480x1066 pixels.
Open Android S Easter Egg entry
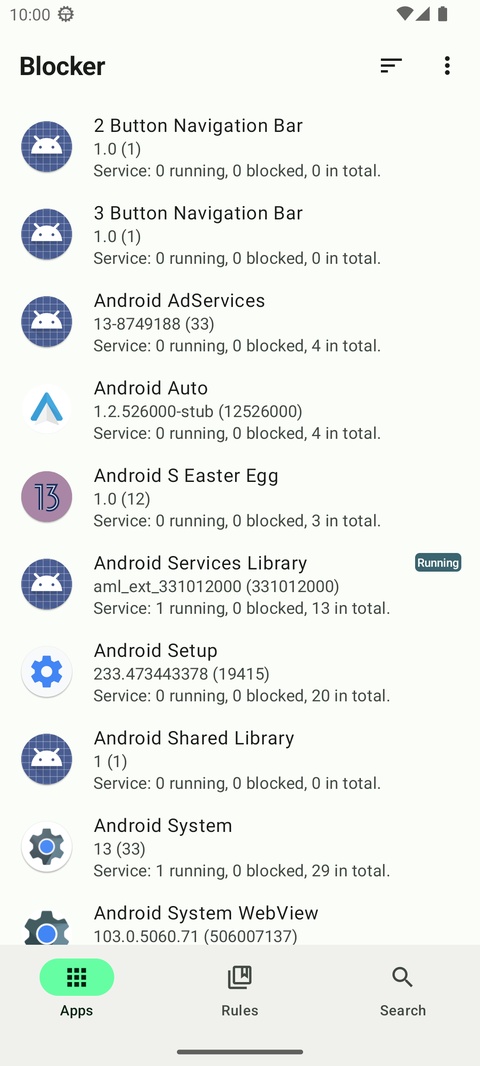pos(240,497)
